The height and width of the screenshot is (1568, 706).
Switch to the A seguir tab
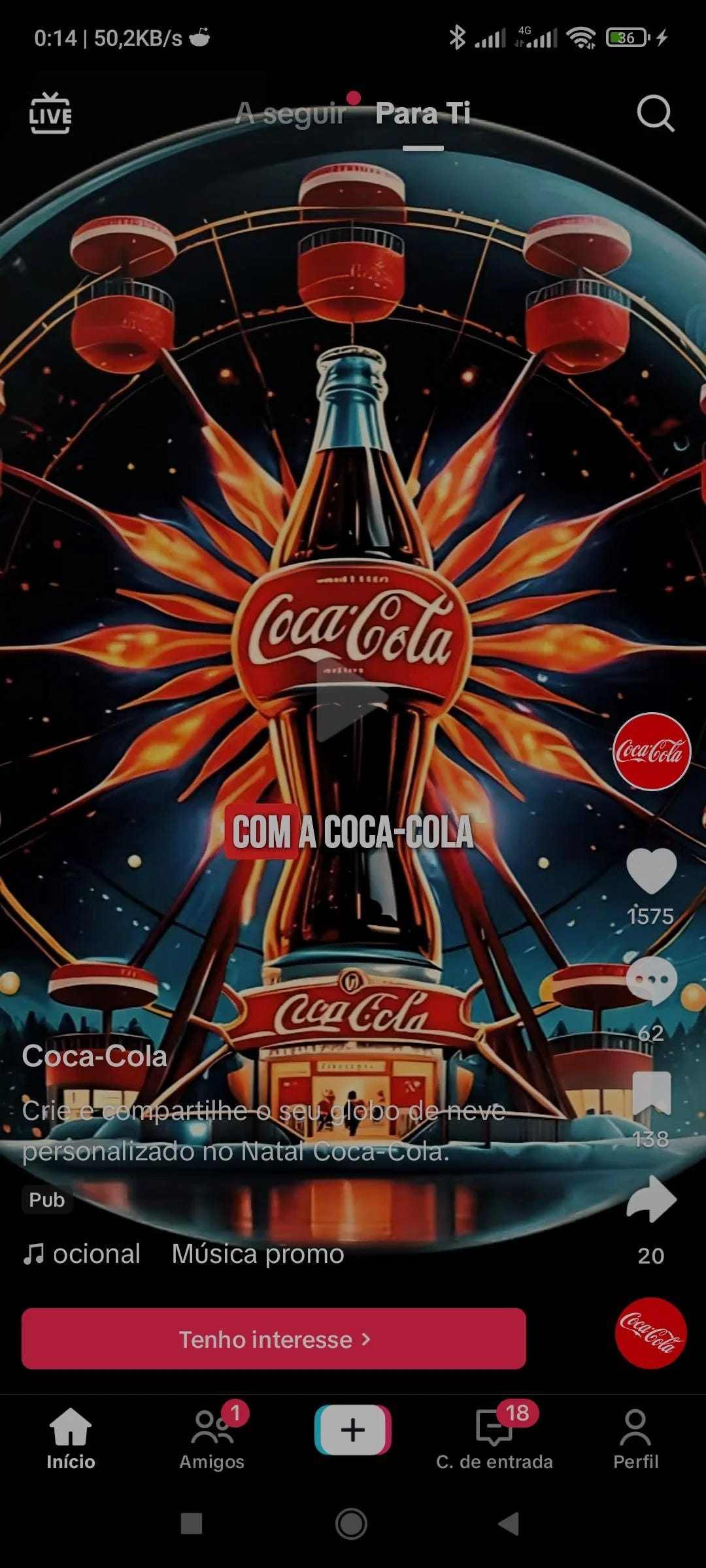point(292,112)
